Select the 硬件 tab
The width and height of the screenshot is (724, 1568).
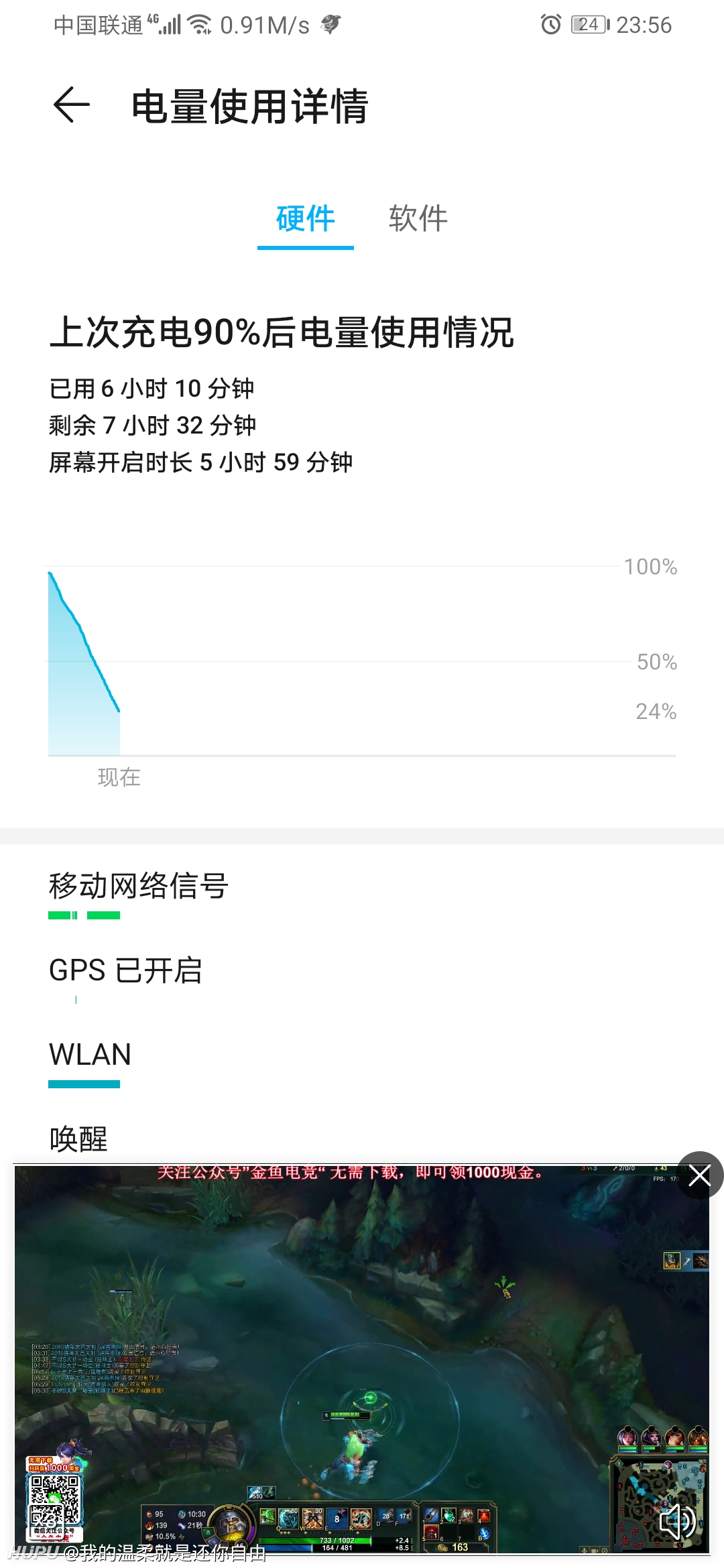tap(306, 218)
